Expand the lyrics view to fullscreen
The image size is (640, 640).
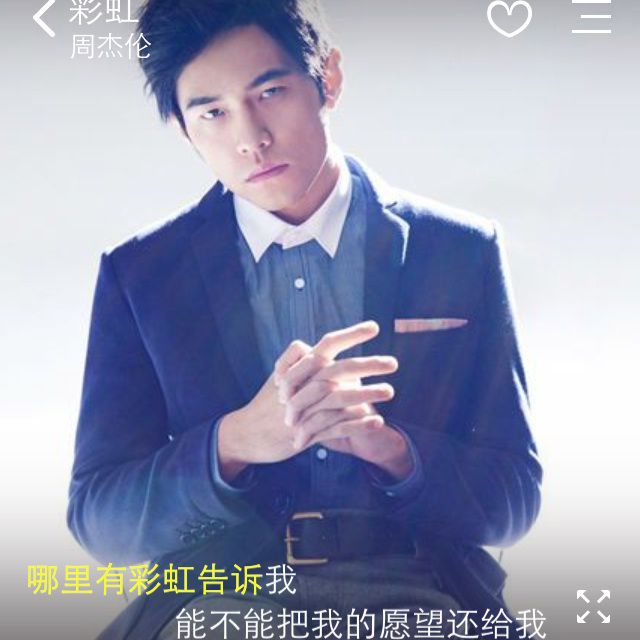click(593, 606)
